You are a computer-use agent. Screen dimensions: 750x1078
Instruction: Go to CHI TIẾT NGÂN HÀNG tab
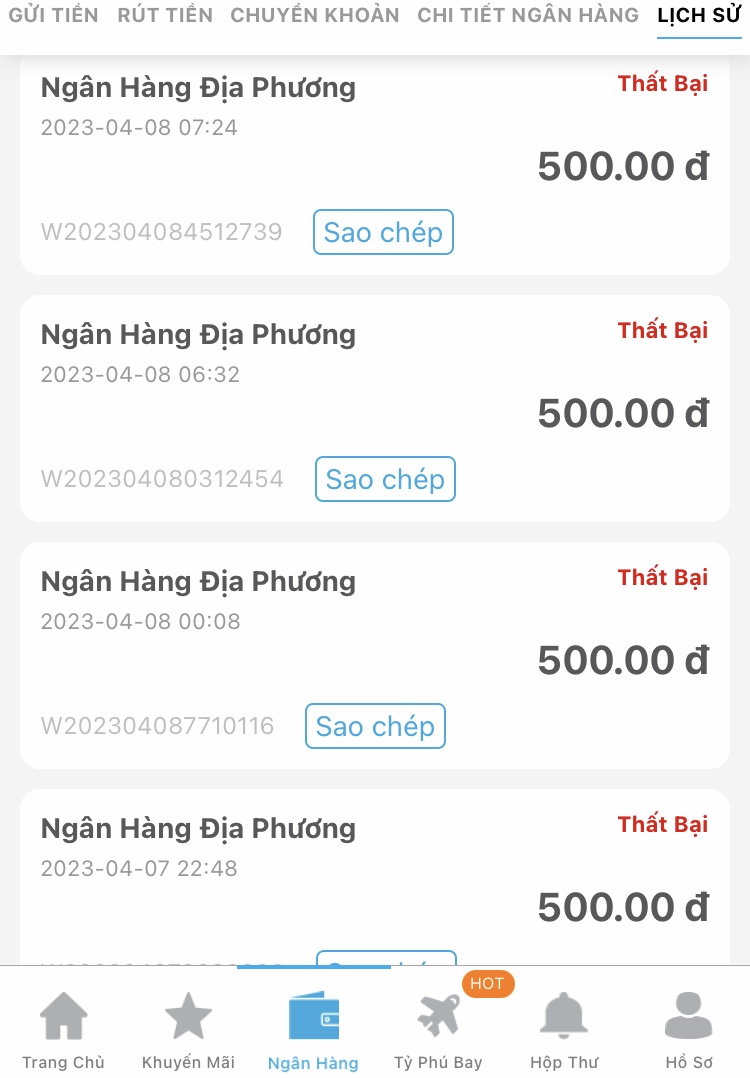(x=527, y=16)
